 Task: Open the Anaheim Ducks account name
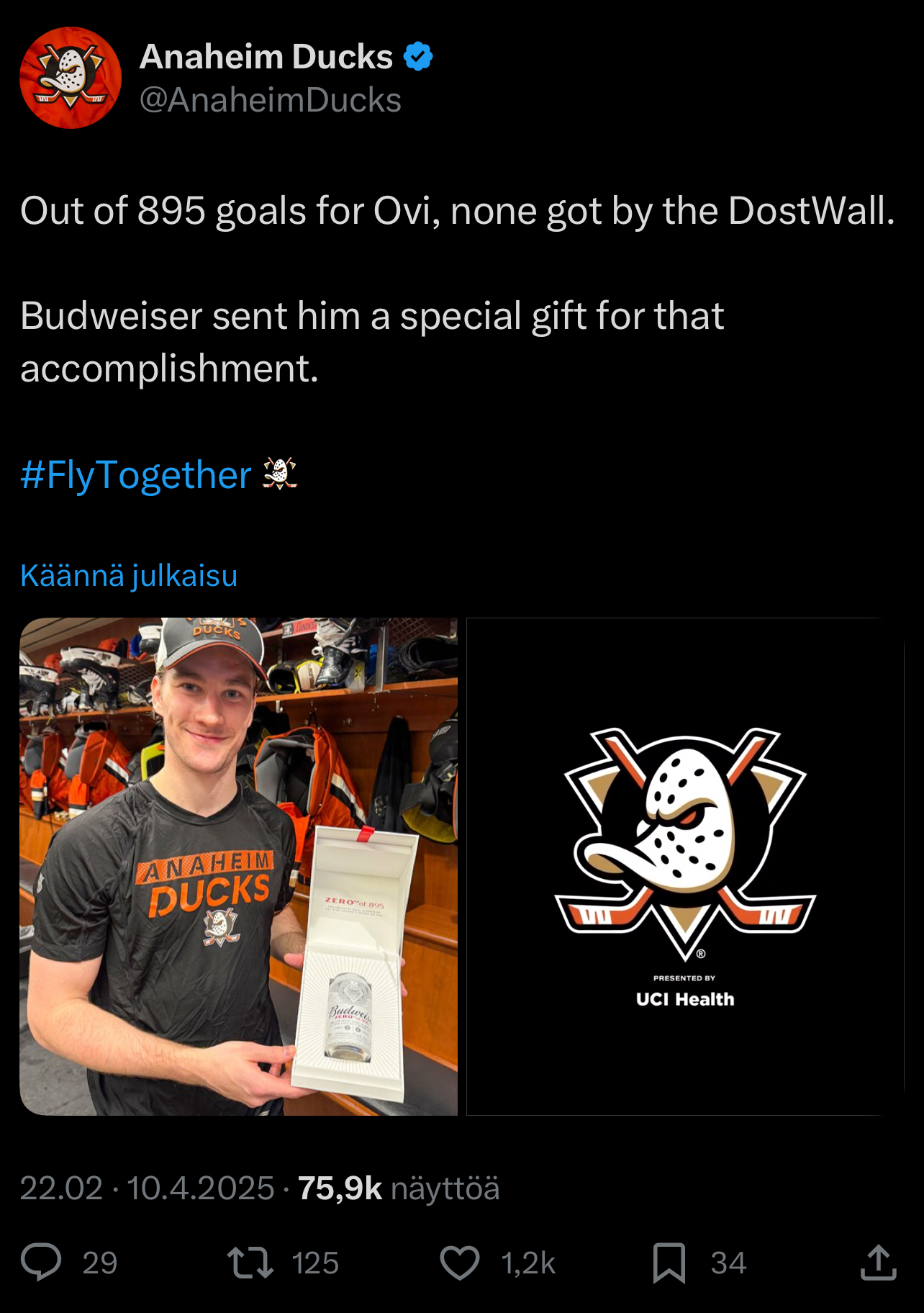coord(266,57)
